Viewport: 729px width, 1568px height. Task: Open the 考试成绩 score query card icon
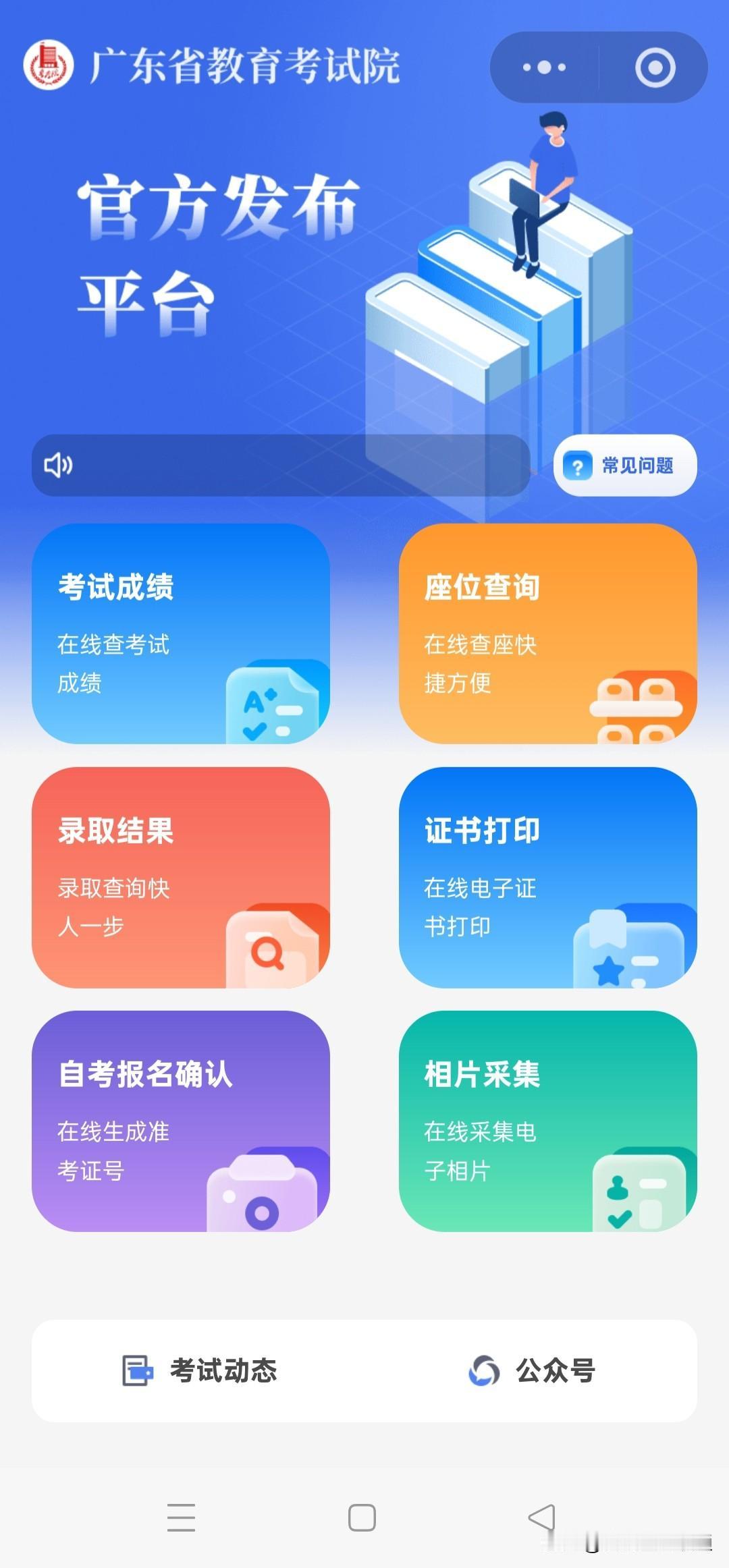(275, 705)
